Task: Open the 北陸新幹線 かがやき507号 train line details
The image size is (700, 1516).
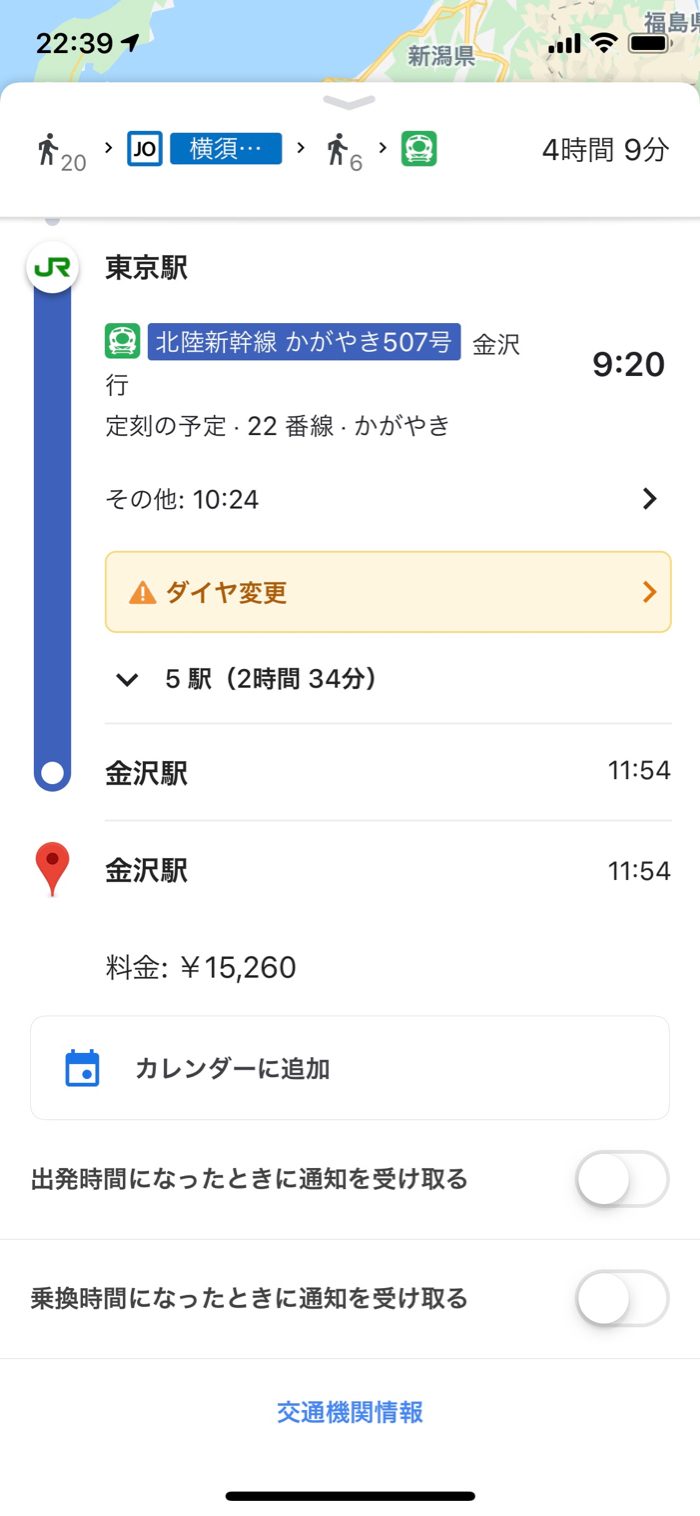Action: 304,343
